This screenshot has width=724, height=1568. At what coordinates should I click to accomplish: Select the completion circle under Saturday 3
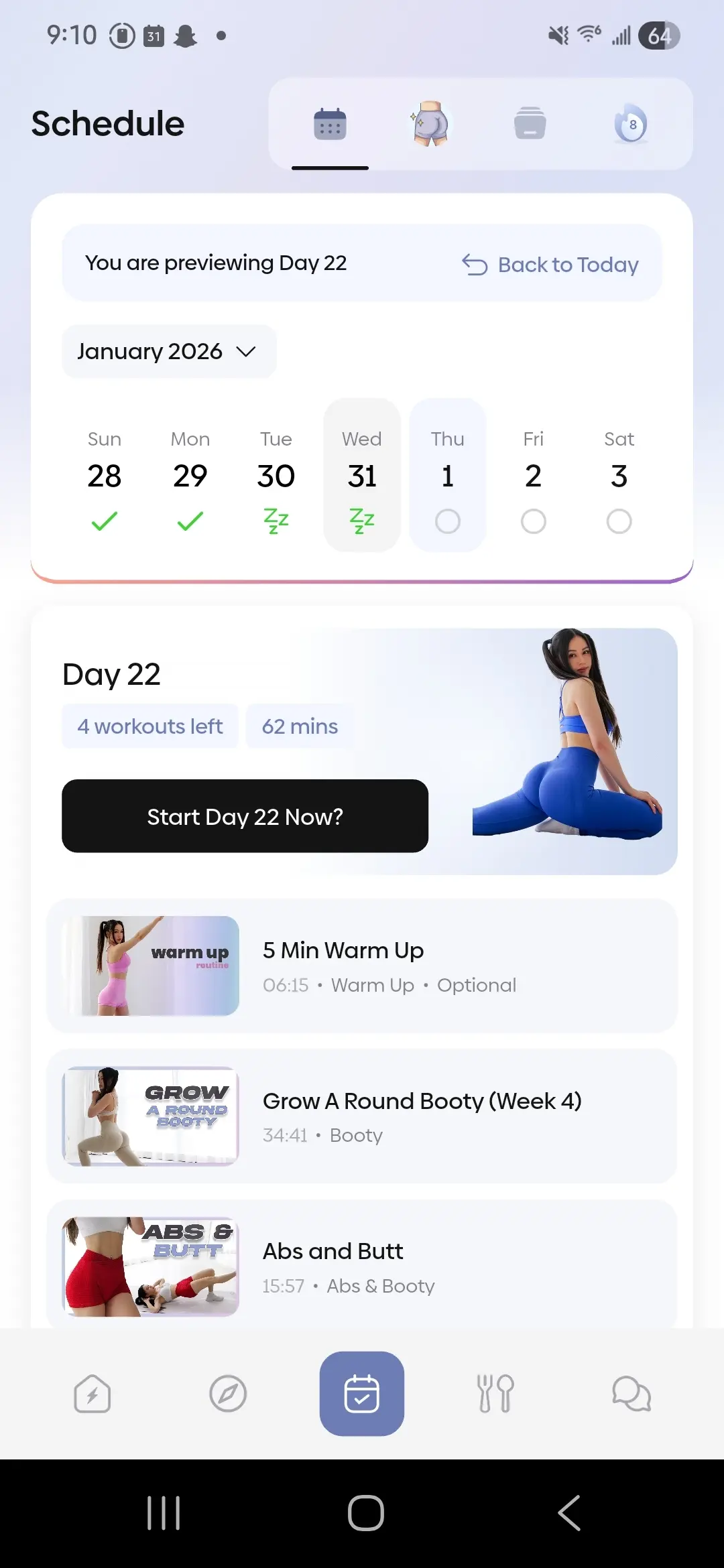pos(619,521)
